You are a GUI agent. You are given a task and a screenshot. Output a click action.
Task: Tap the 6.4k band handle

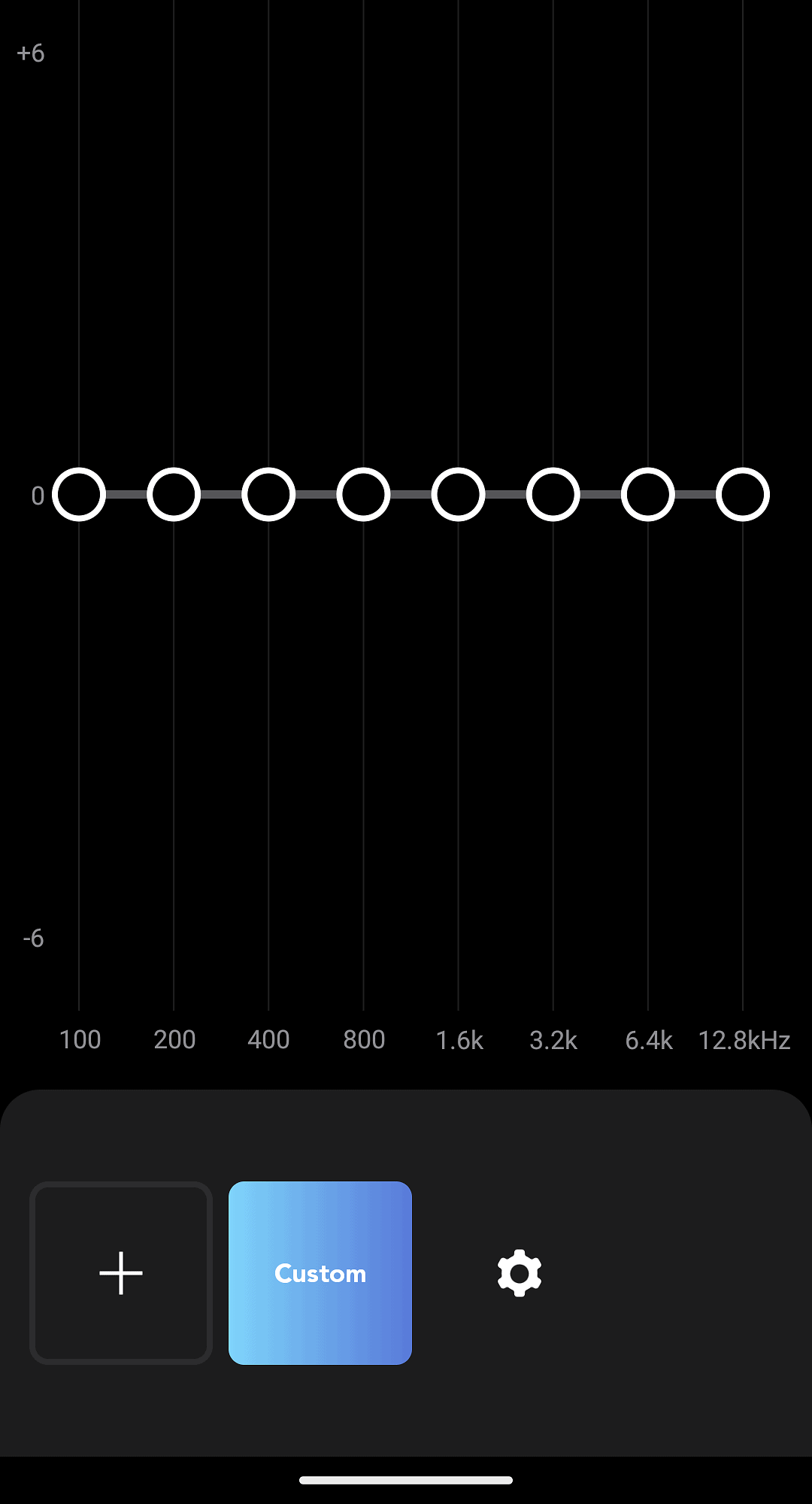[x=648, y=495]
